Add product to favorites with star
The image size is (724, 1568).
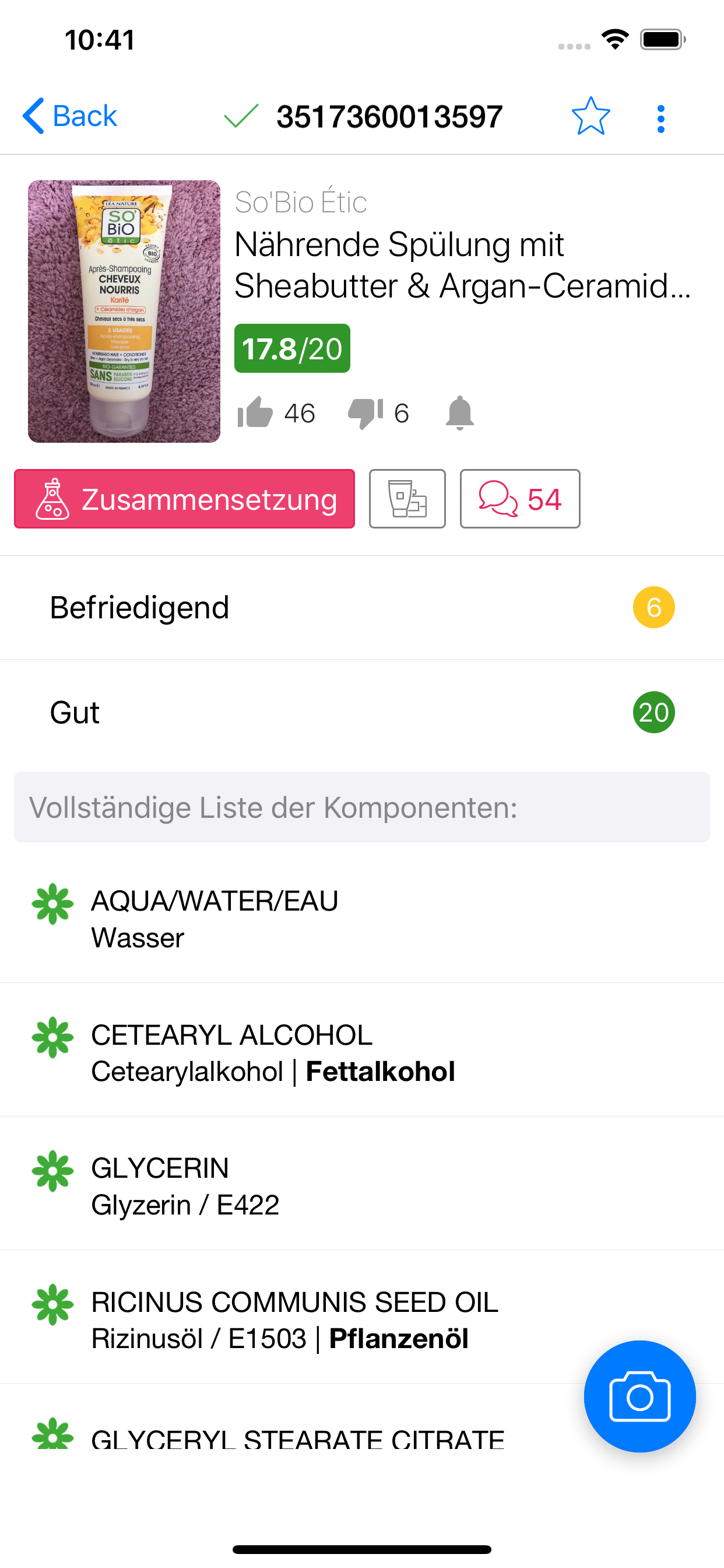(590, 116)
